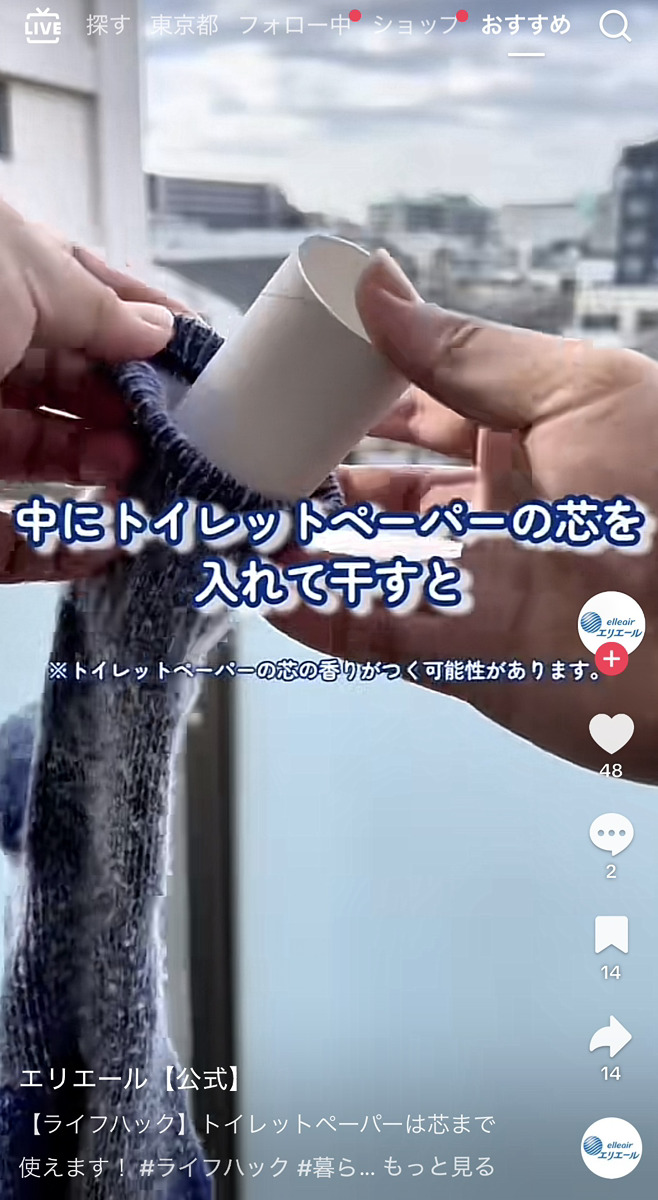Open the エリエール profile avatar

click(611, 622)
